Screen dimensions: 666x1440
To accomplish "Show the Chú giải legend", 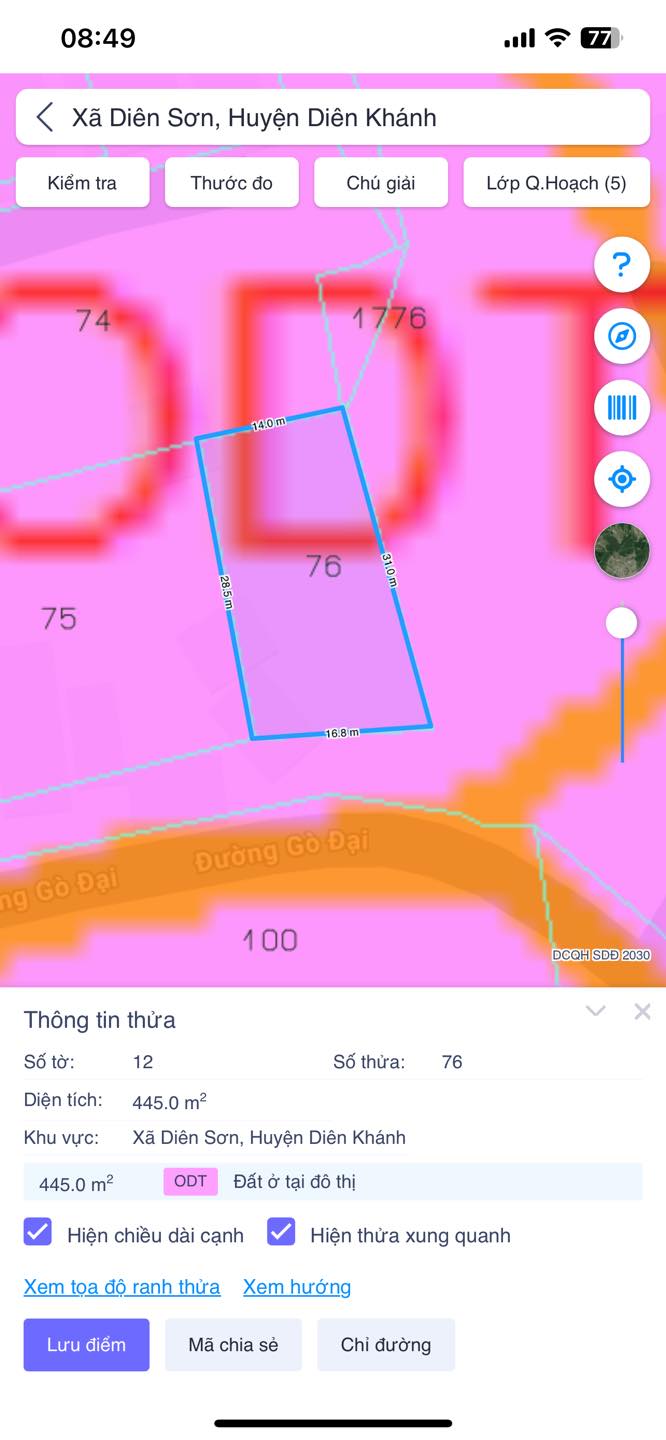I will (381, 183).
